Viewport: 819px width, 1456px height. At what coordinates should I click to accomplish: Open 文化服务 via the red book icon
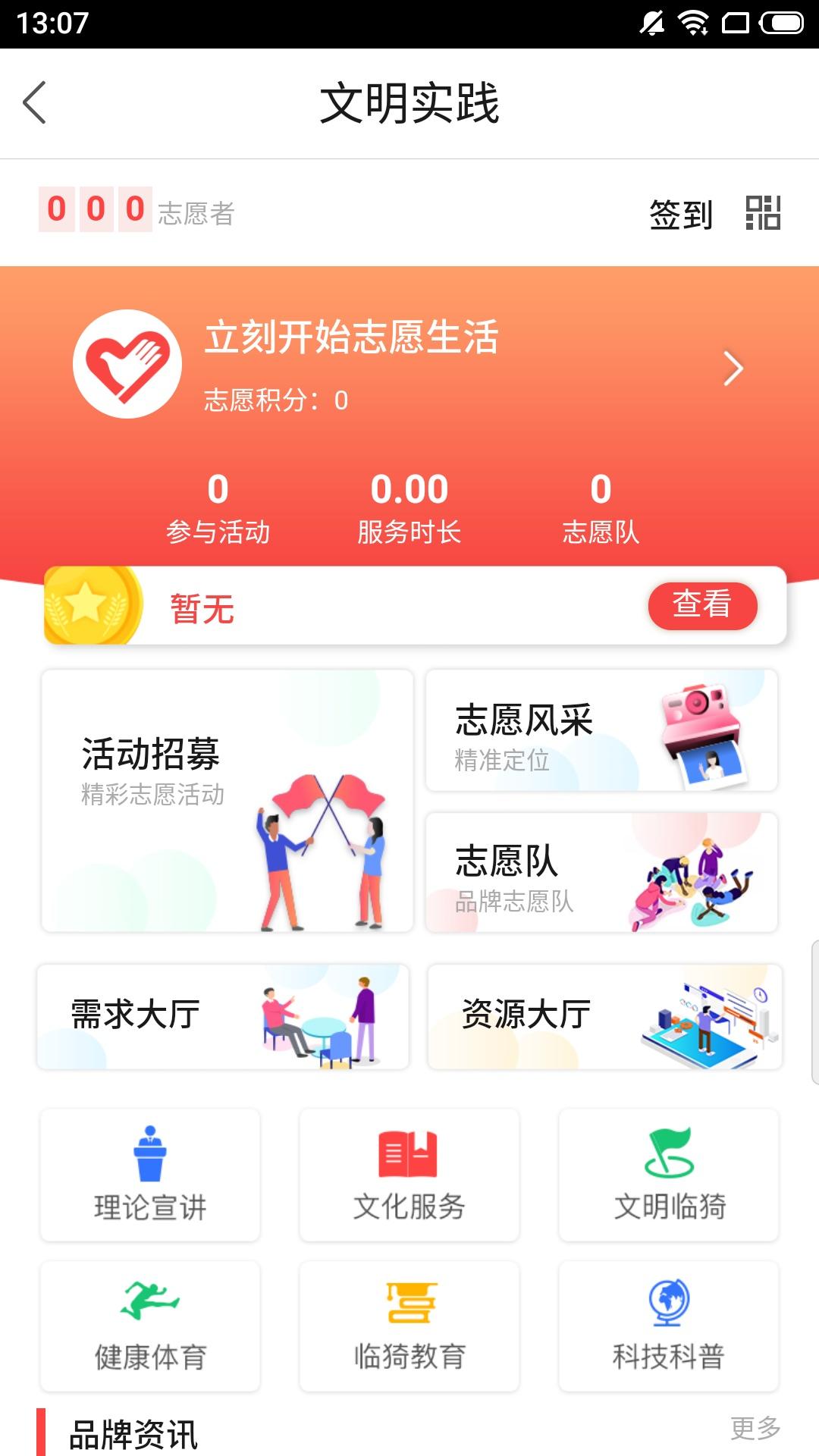[x=409, y=1153]
